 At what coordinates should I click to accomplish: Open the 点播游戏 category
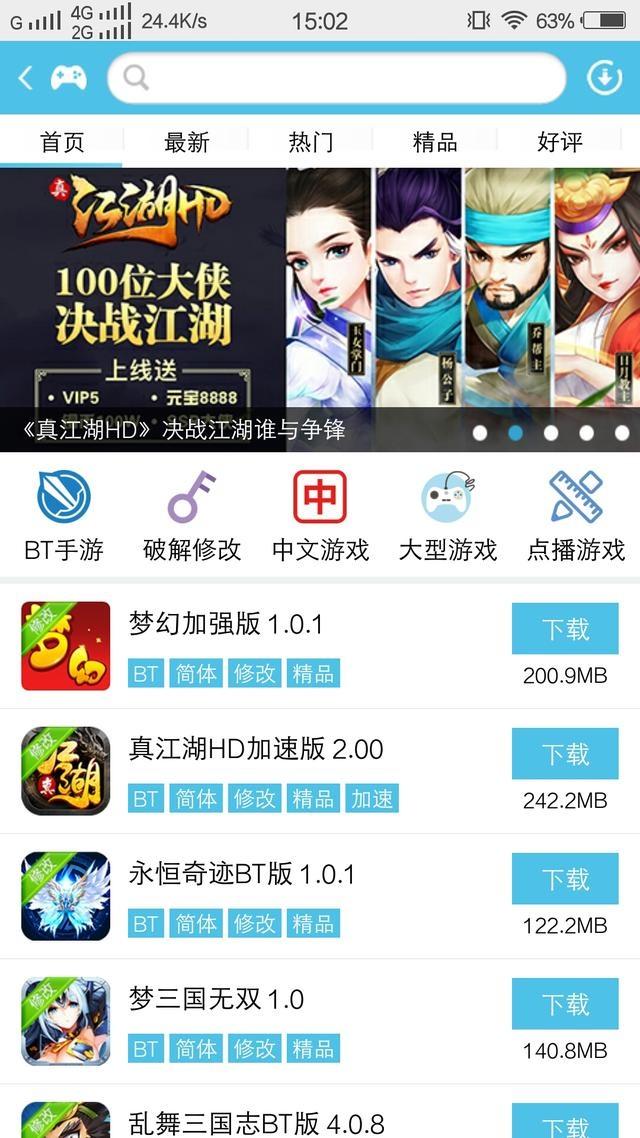[575, 517]
